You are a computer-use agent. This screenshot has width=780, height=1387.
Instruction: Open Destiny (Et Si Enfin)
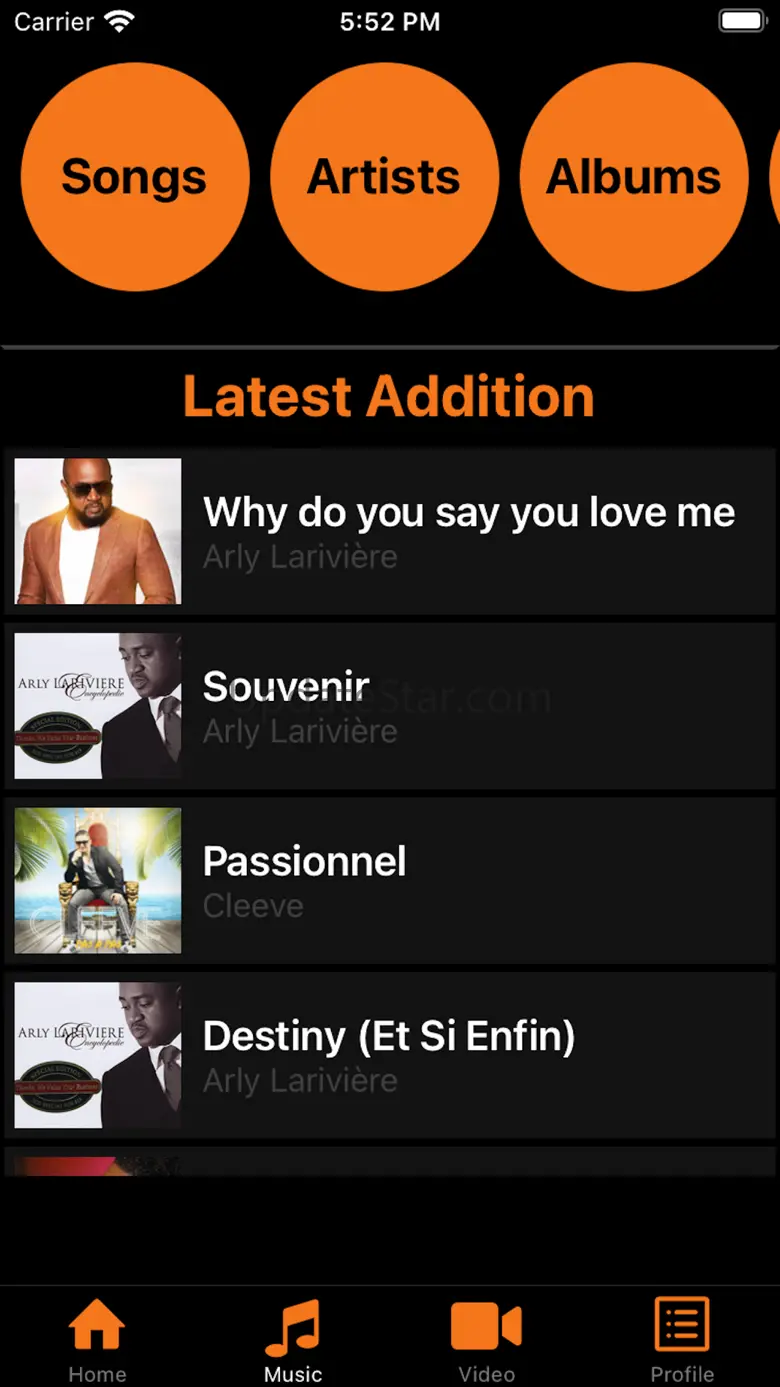[x=390, y=1056]
